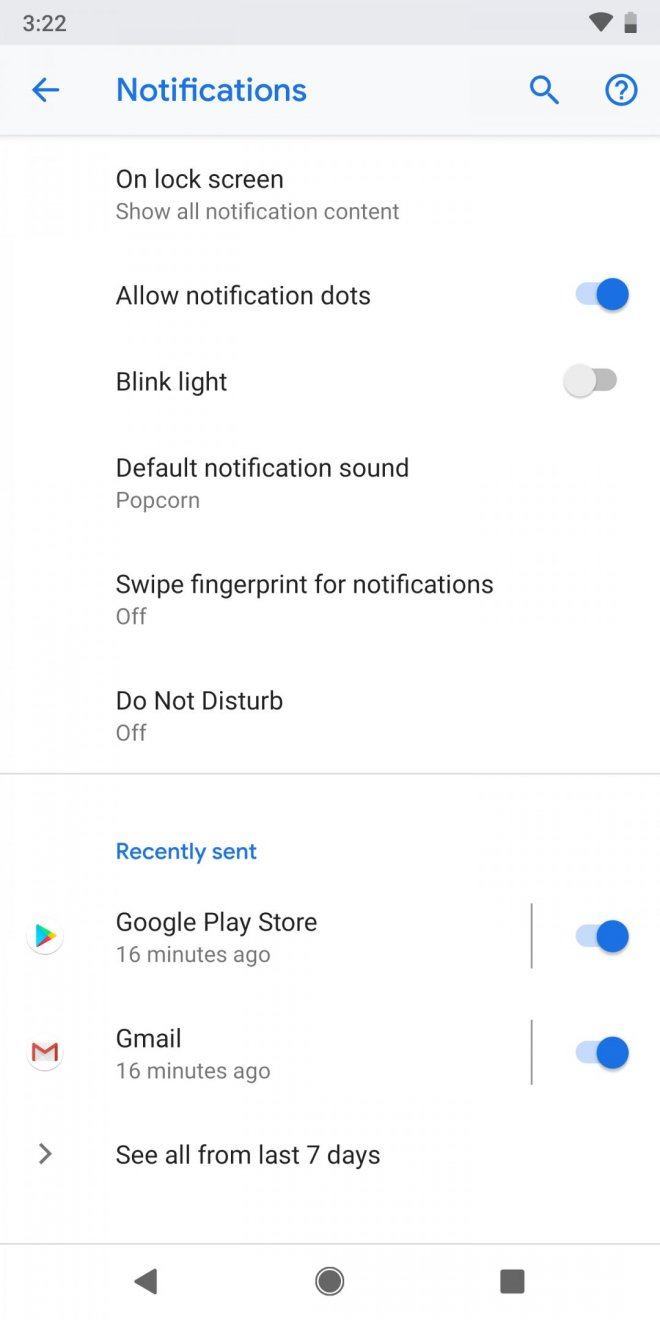Tap the system home button
Screen dimensions: 660x1320
point(329,1281)
